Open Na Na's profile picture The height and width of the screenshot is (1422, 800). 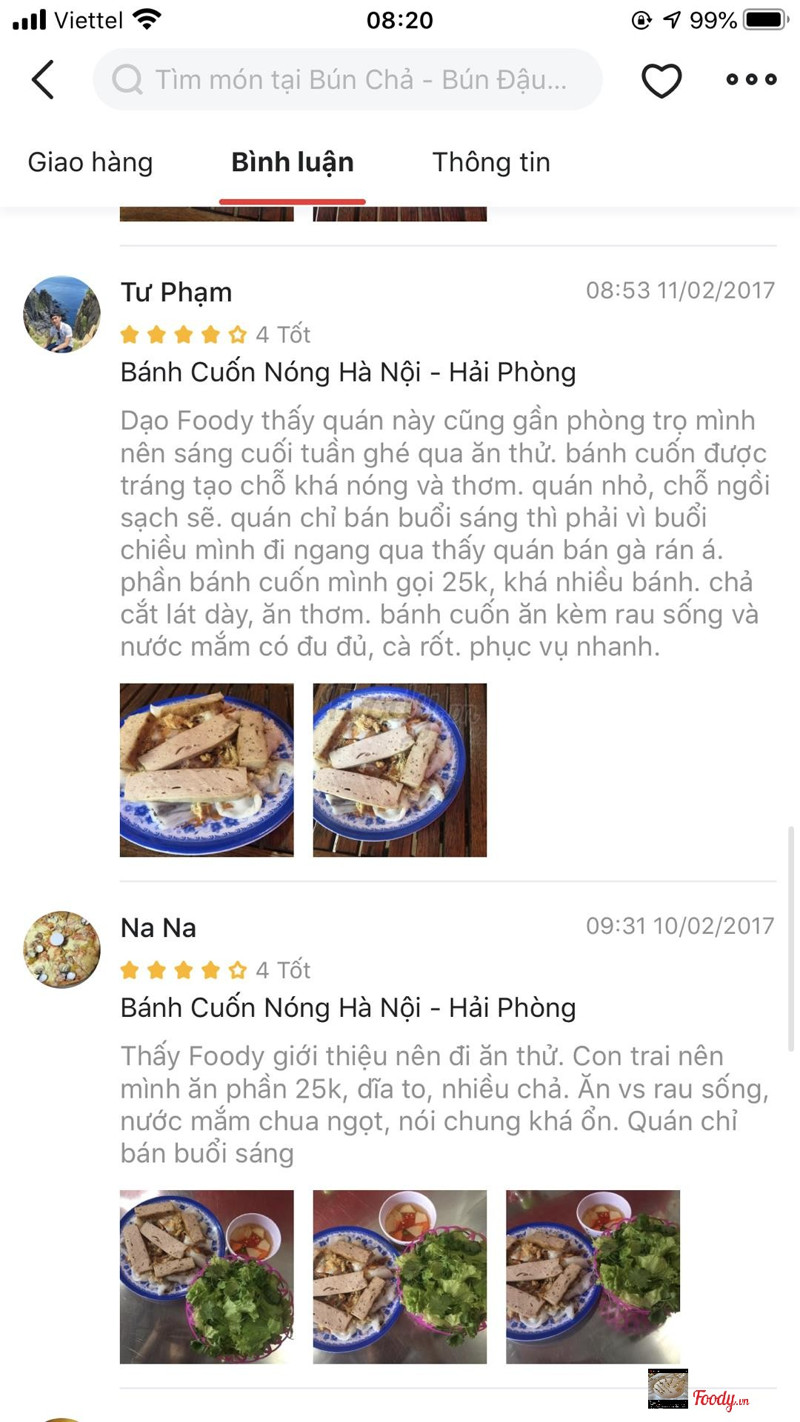click(x=62, y=950)
